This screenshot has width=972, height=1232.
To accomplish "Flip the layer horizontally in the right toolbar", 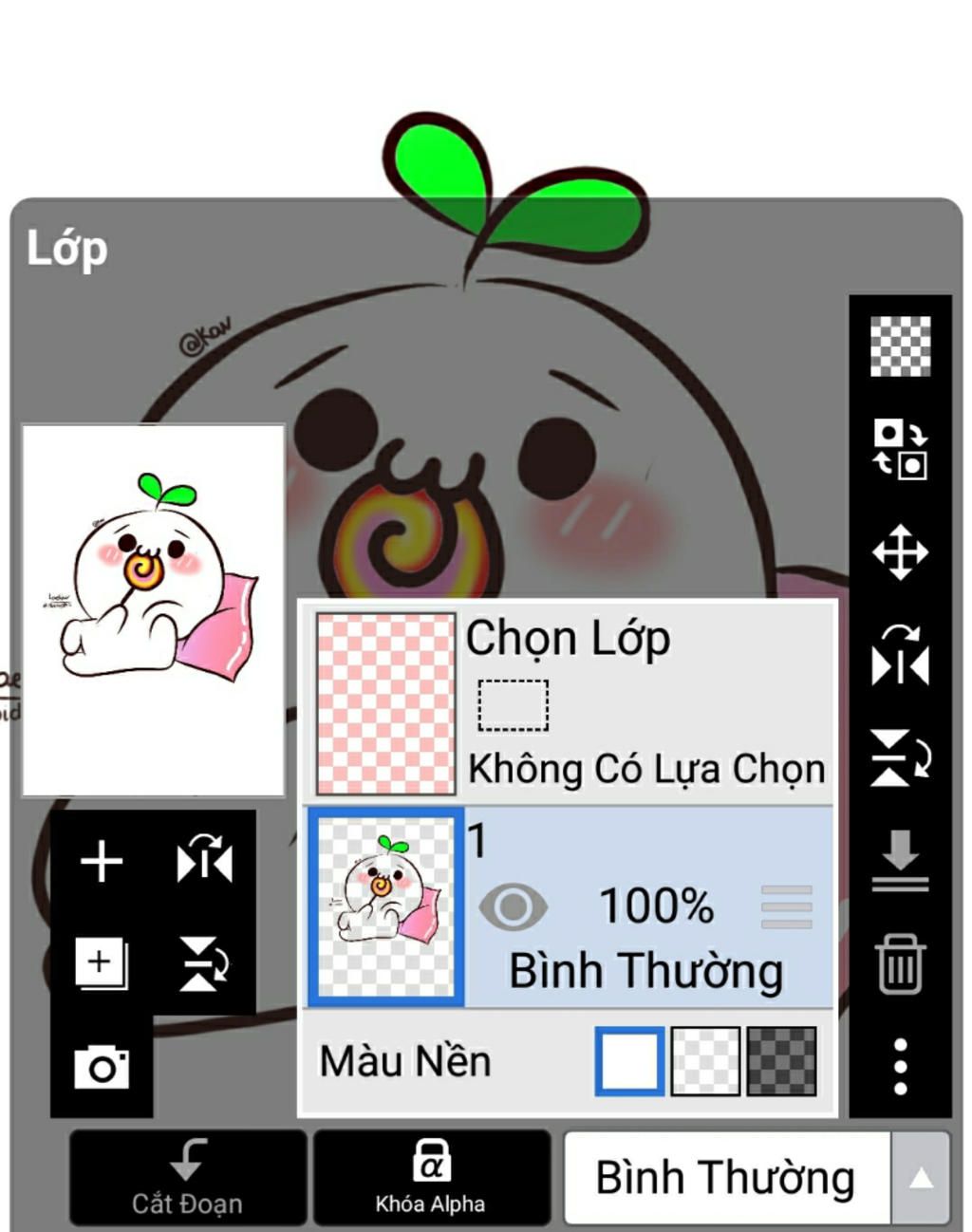I will click(900, 656).
